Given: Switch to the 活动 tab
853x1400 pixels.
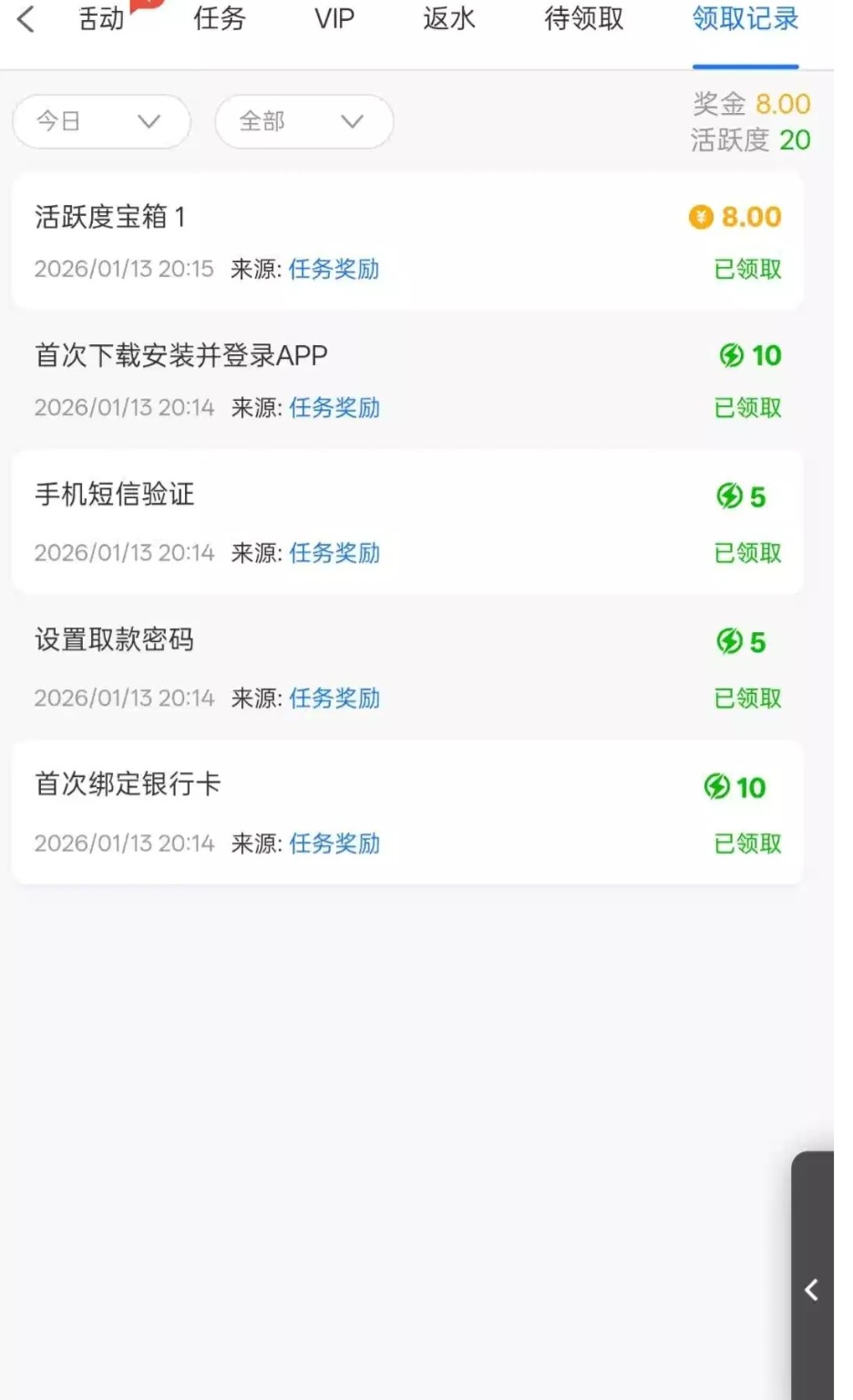Looking at the screenshot, I should click(x=101, y=19).
